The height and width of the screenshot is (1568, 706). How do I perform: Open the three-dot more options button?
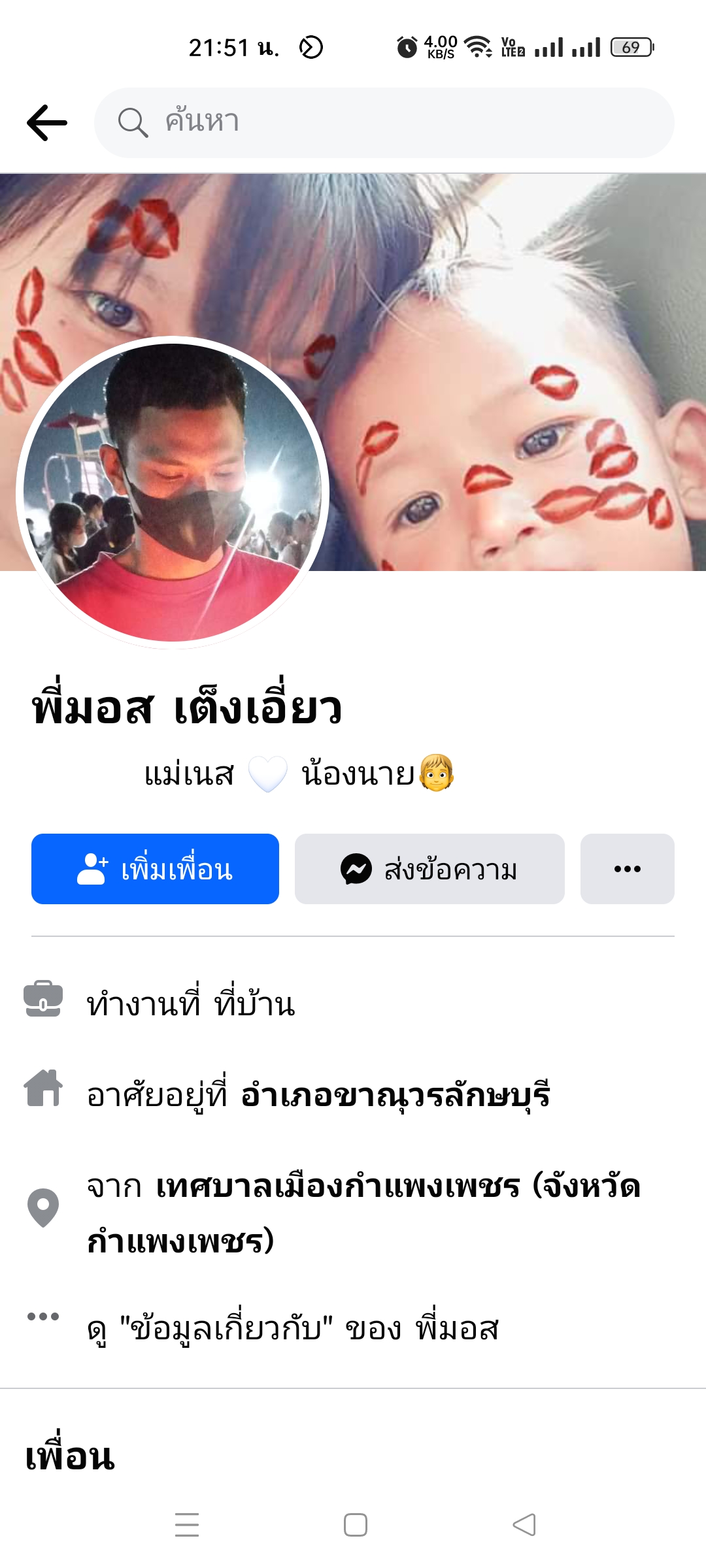point(627,869)
